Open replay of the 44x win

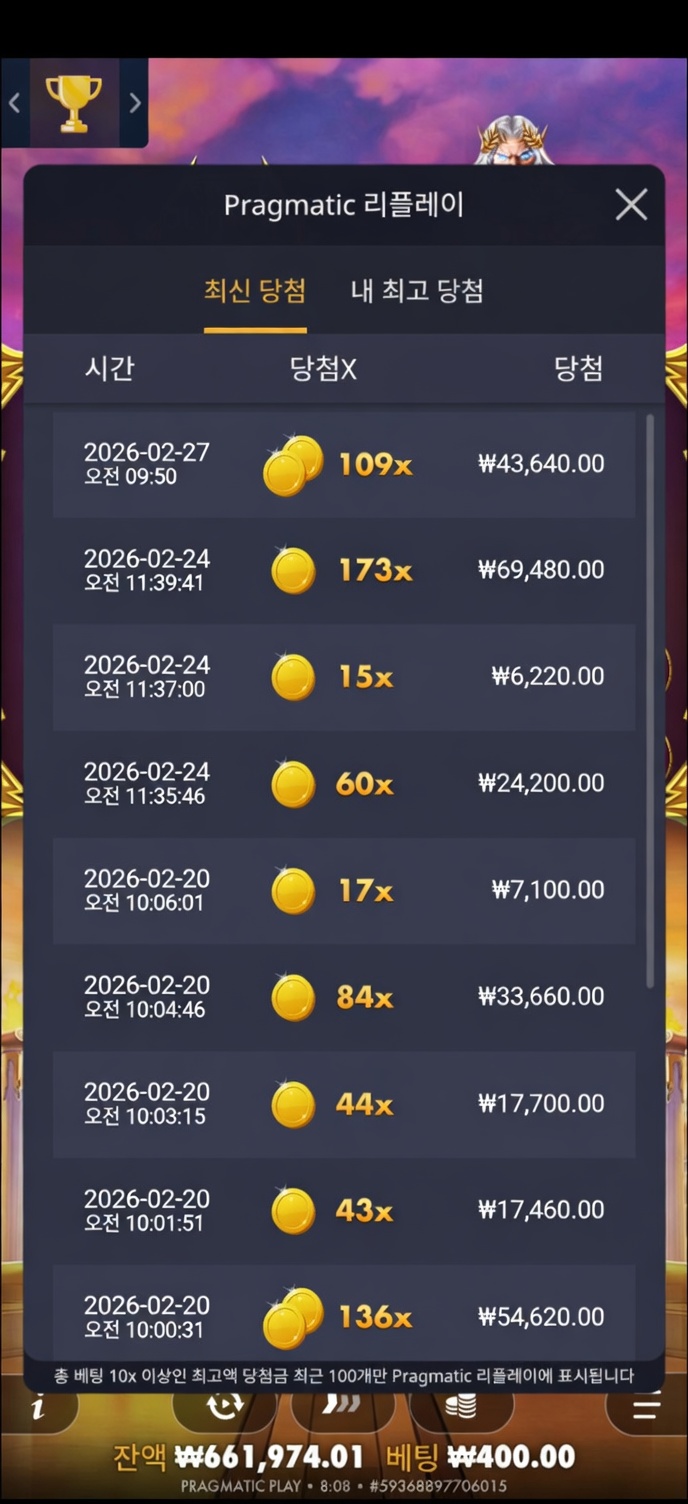point(343,1104)
